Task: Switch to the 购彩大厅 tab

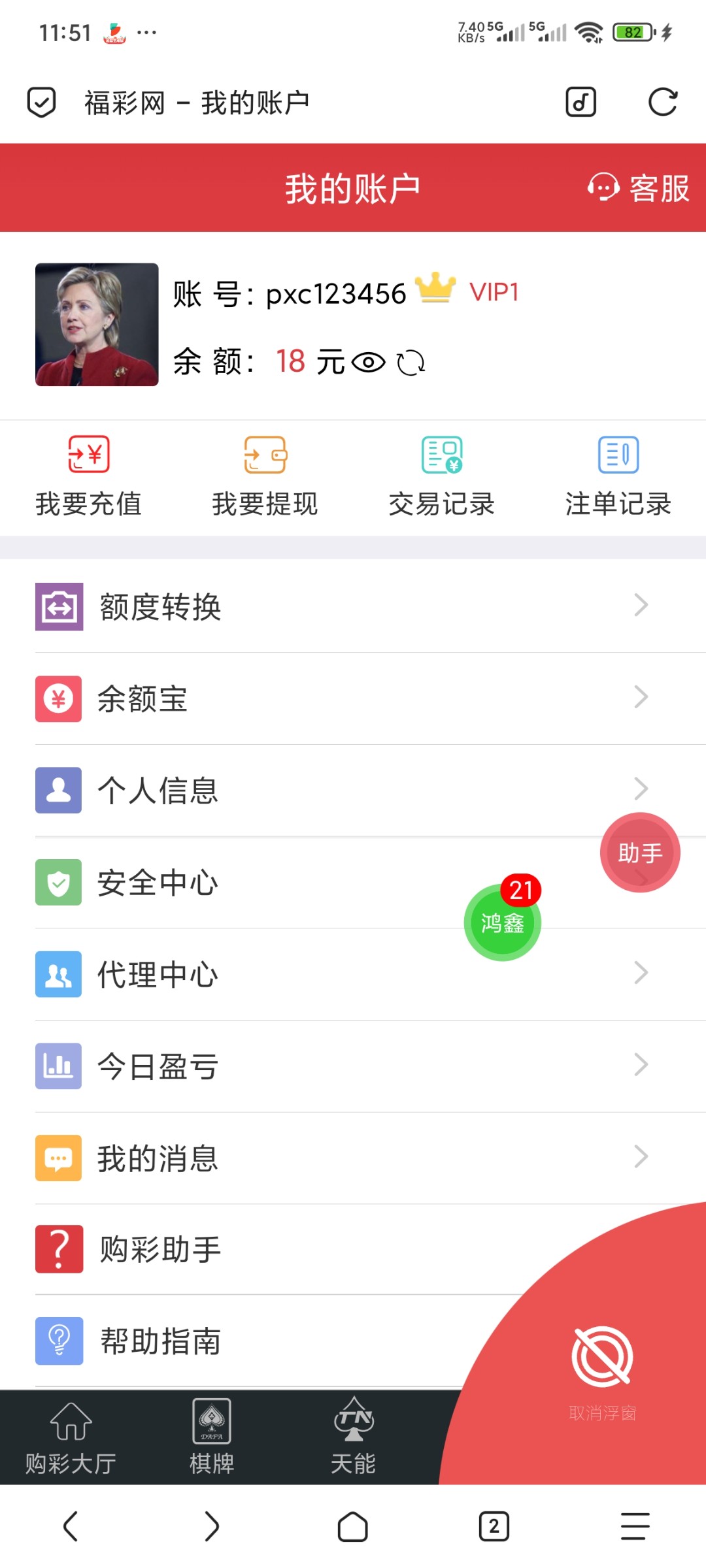Action: tap(71, 1437)
